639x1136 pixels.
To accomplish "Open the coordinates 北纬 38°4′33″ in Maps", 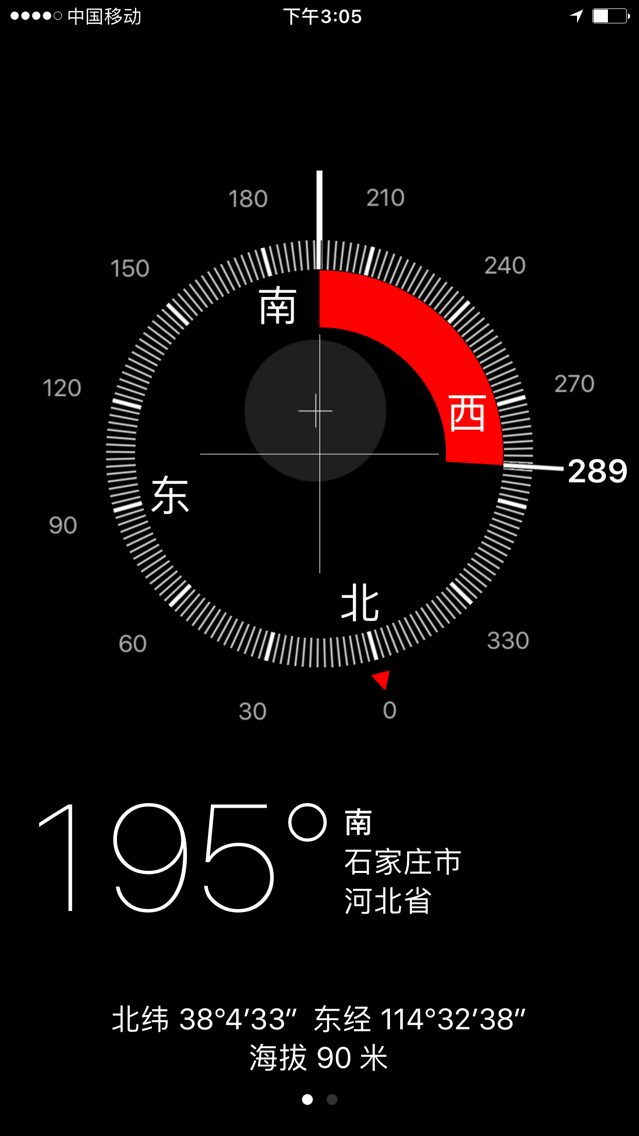I will [205, 1021].
